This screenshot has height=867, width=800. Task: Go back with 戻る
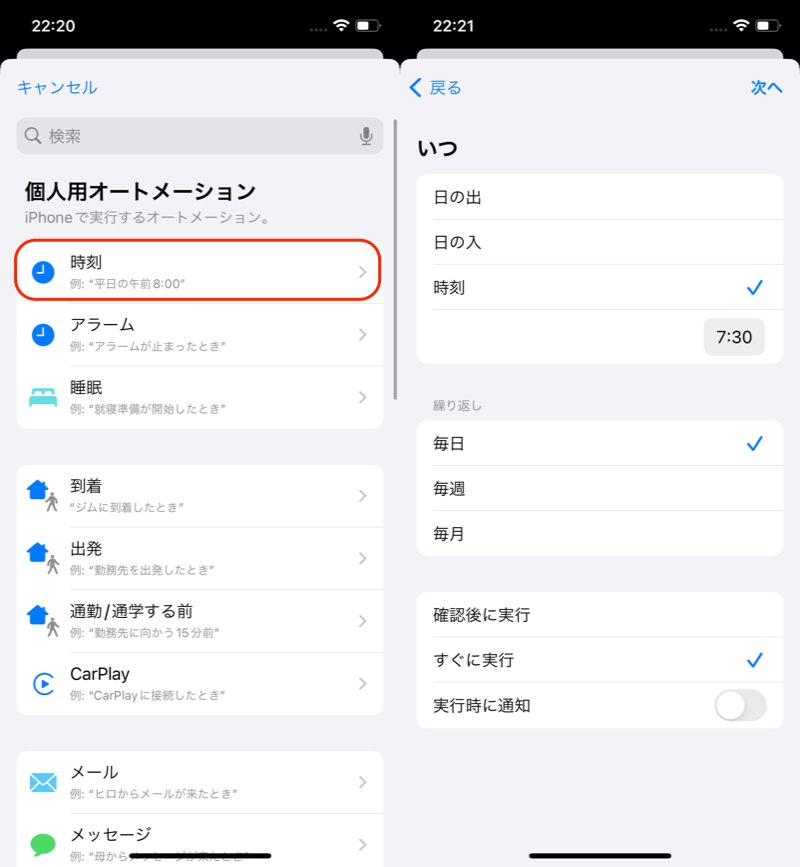pyautogui.click(x=436, y=88)
